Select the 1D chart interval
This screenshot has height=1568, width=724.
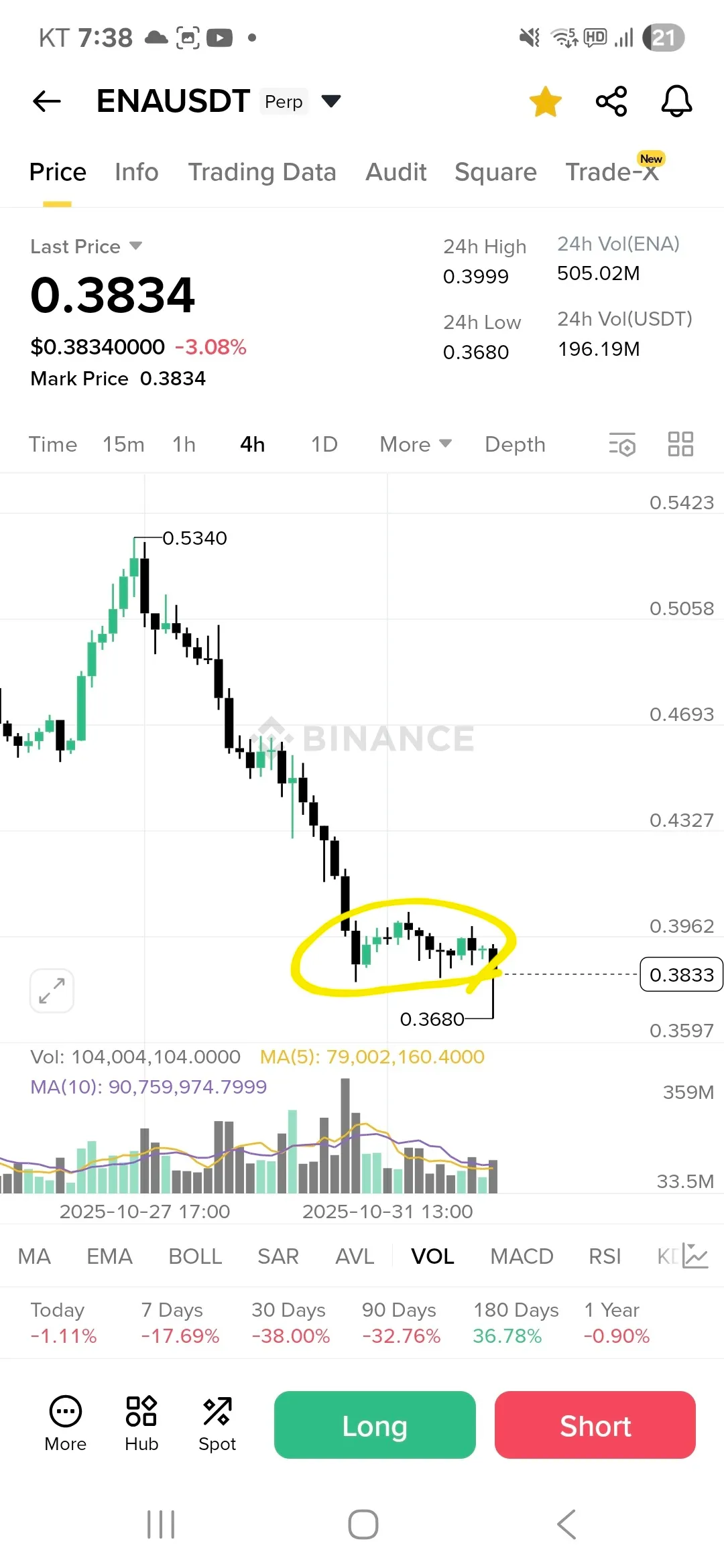(x=324, y=444)
